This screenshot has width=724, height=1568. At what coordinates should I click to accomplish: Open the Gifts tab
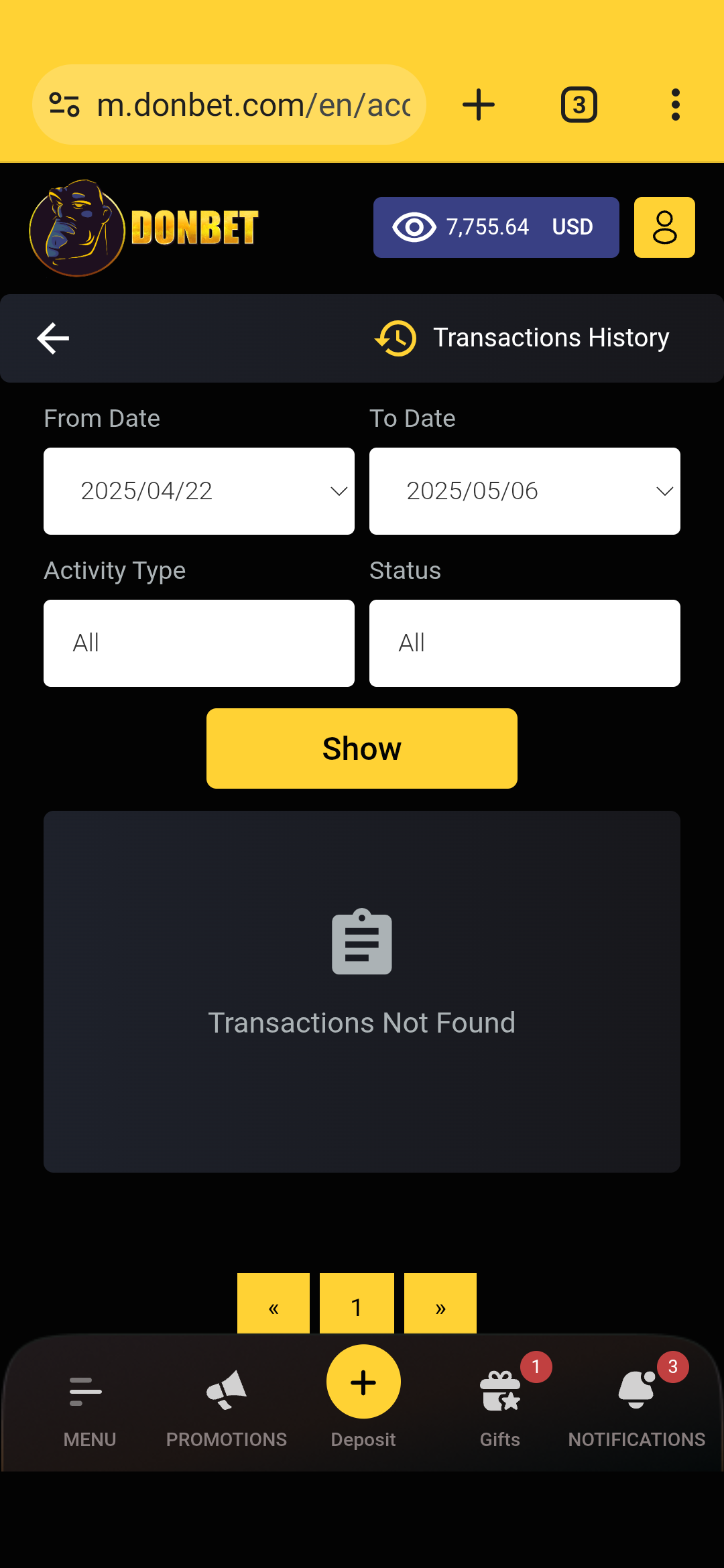point(500,1404)
